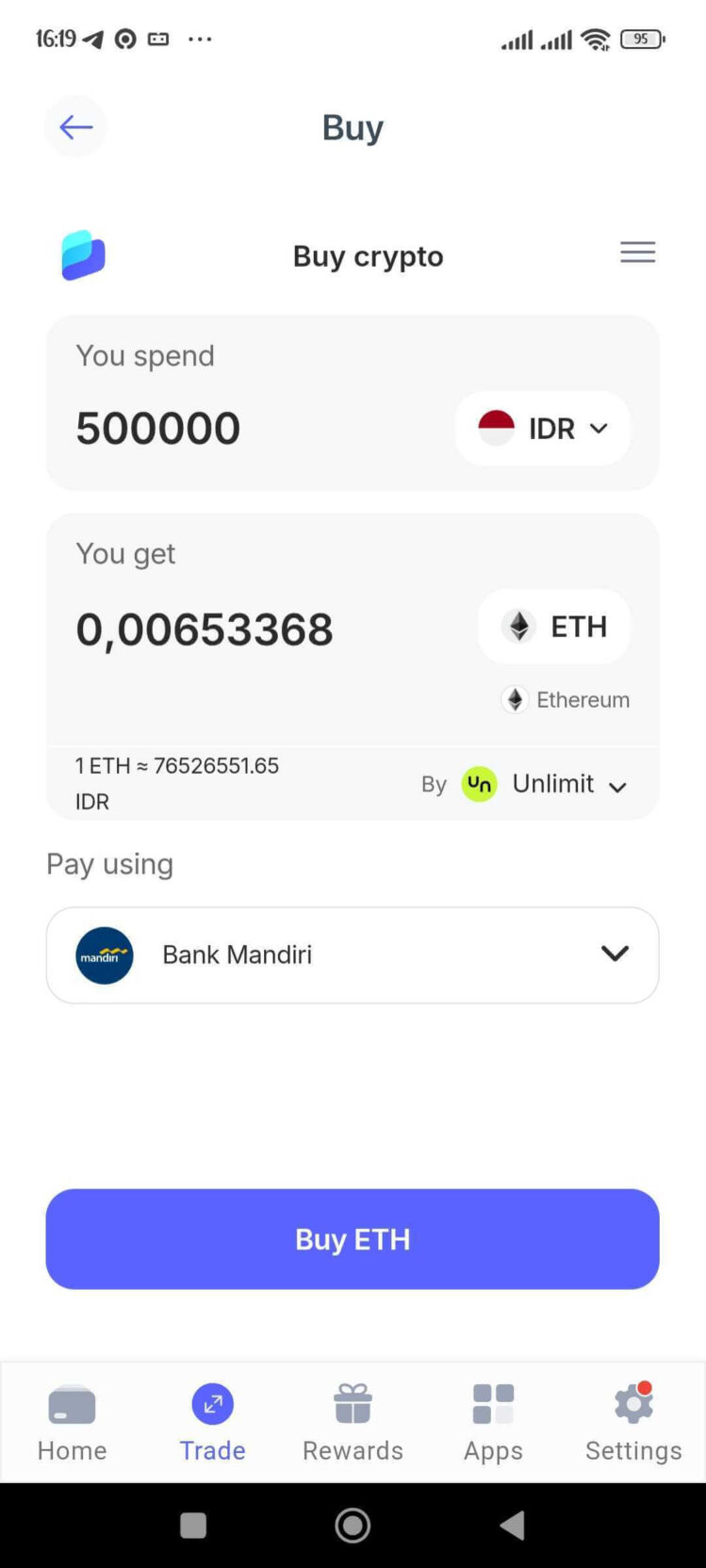Tap the Buy ETH button
Screen dimensions: 706x1568
tap(353, 1238)
